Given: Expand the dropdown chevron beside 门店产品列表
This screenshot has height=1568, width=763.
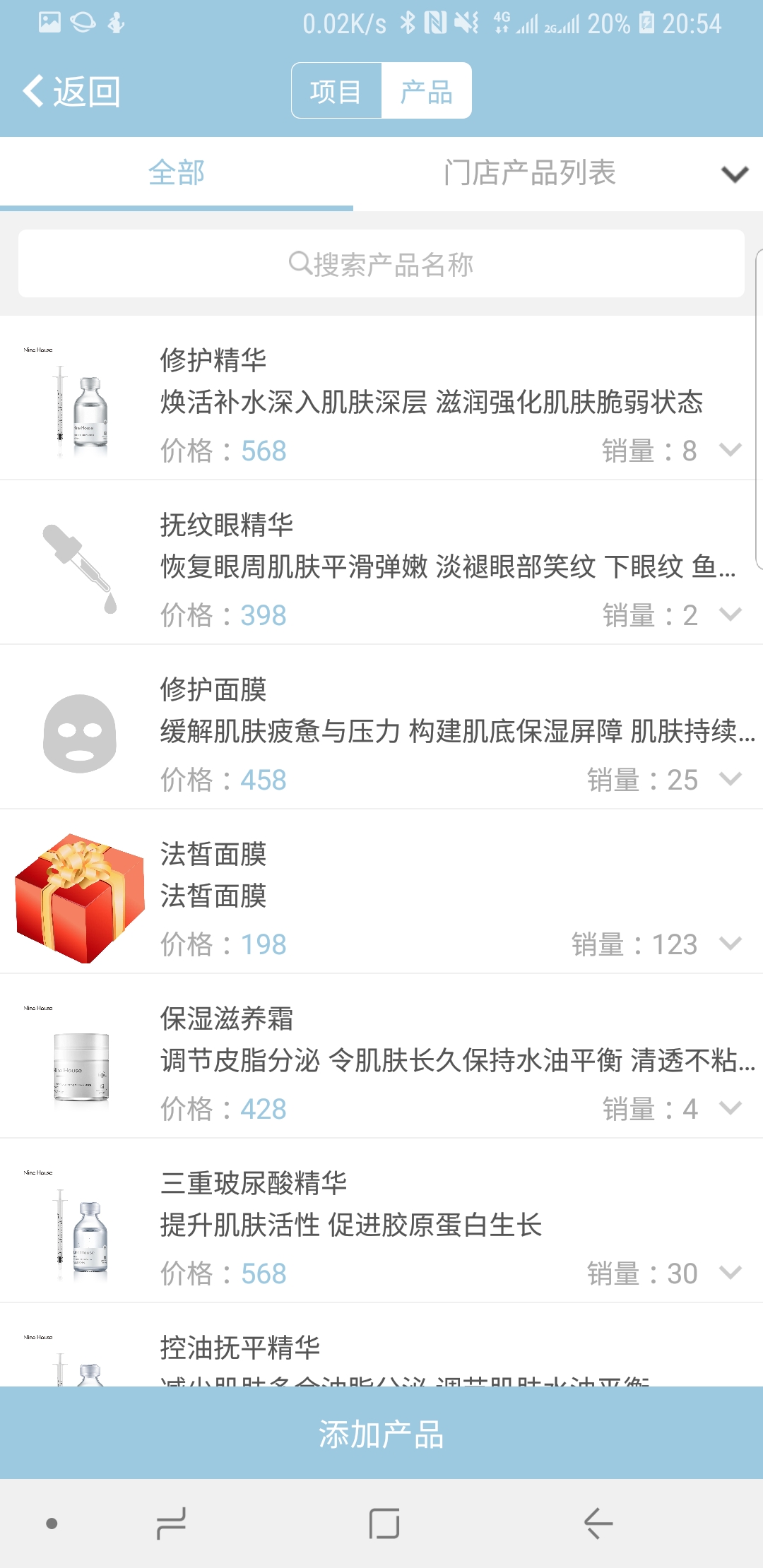Looking at the screenshot, I should pyautogui.click(x=735, y=174).
